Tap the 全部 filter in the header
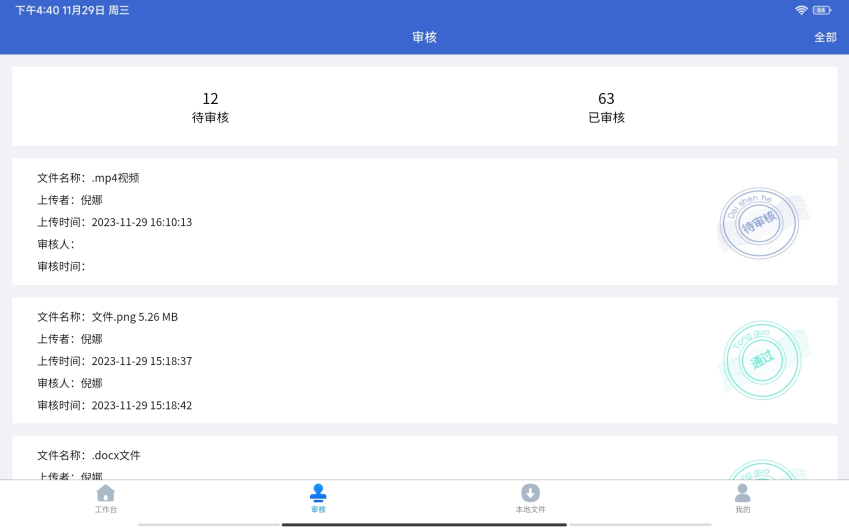The image size is (849, 531). [x=824, y=37]
